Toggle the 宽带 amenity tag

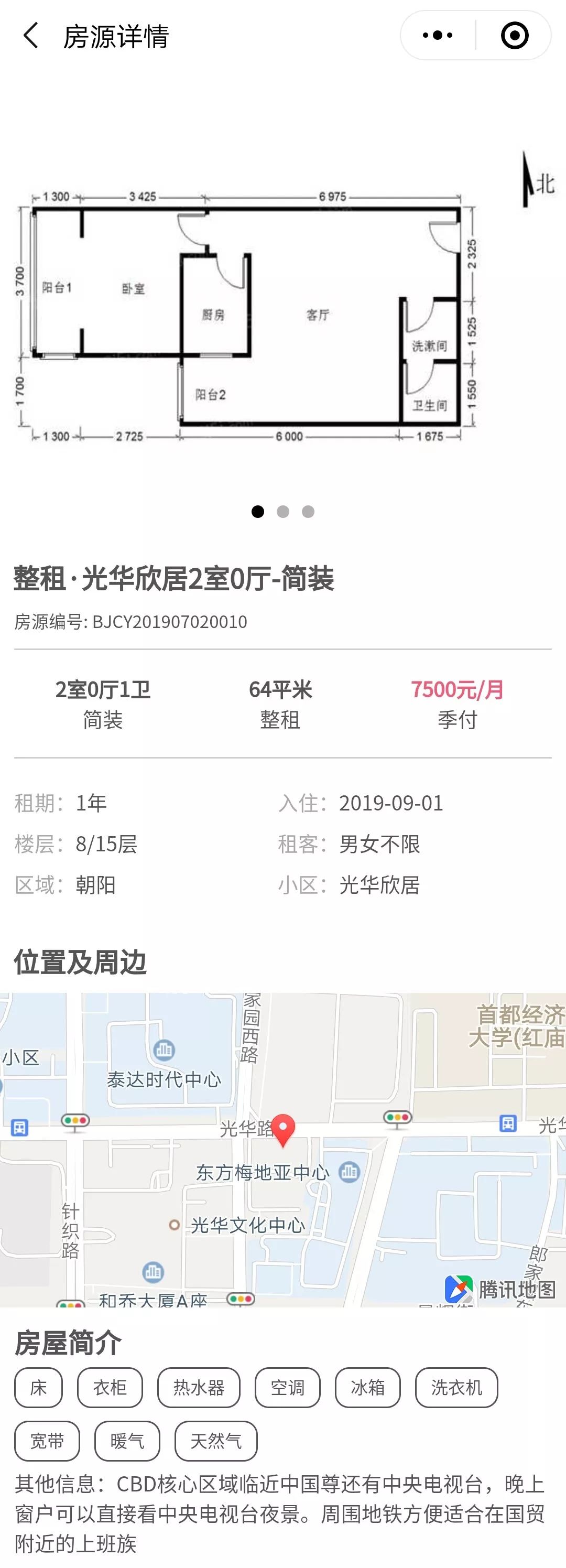47,1441
